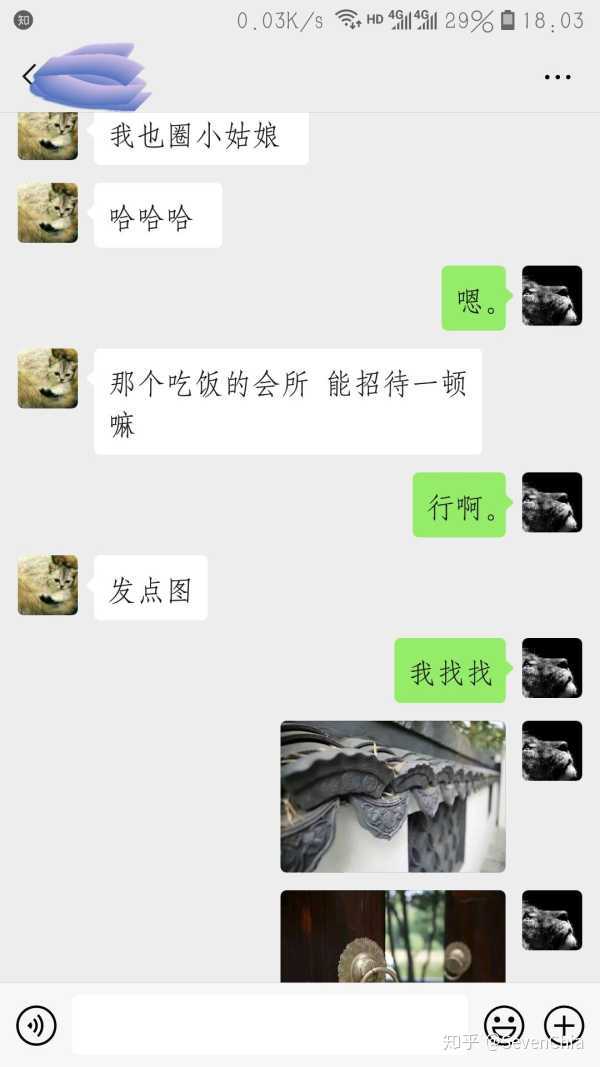
Task: View the roof tiles photo
Action: point(393,796)
